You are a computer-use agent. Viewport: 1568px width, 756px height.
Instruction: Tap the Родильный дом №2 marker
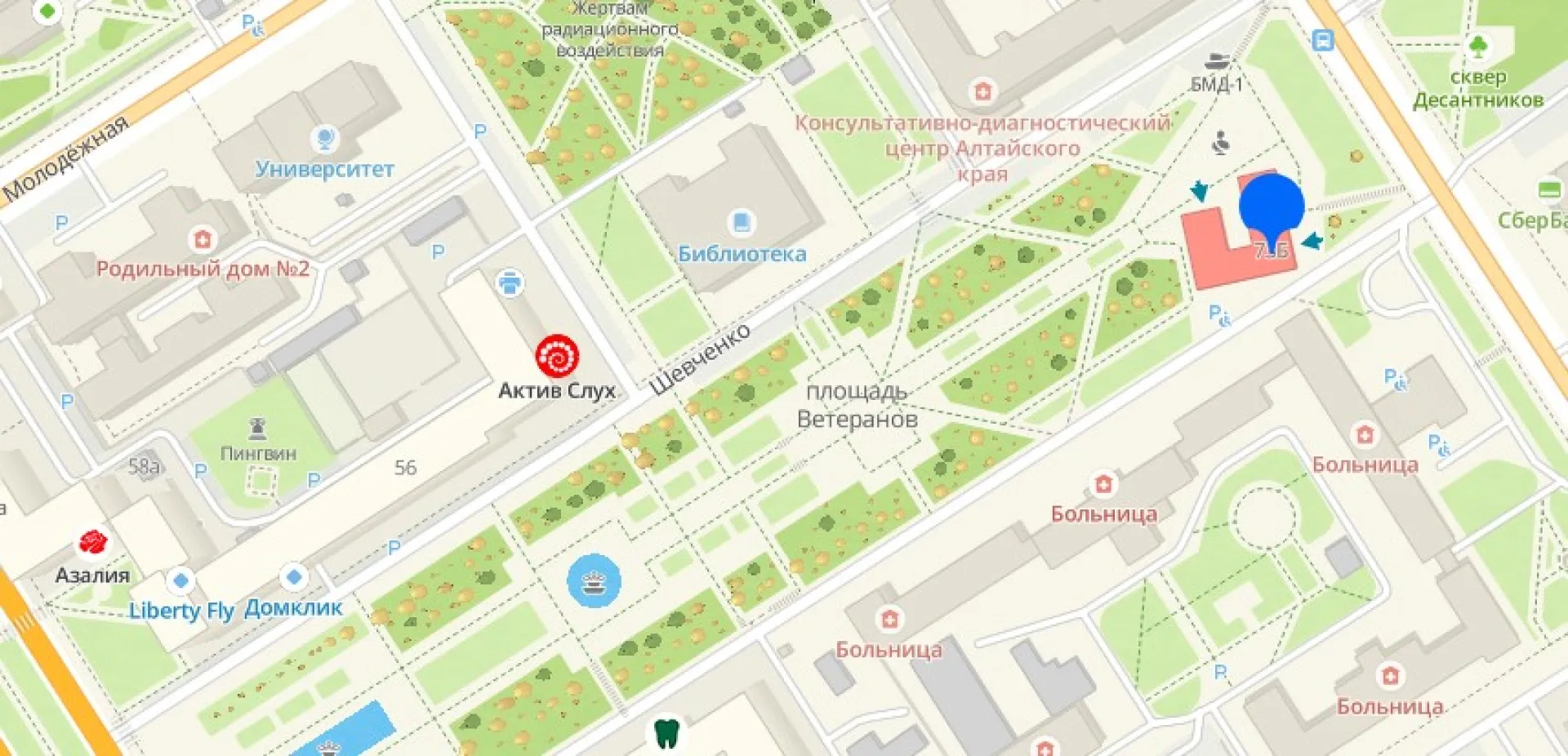point(202,239)
